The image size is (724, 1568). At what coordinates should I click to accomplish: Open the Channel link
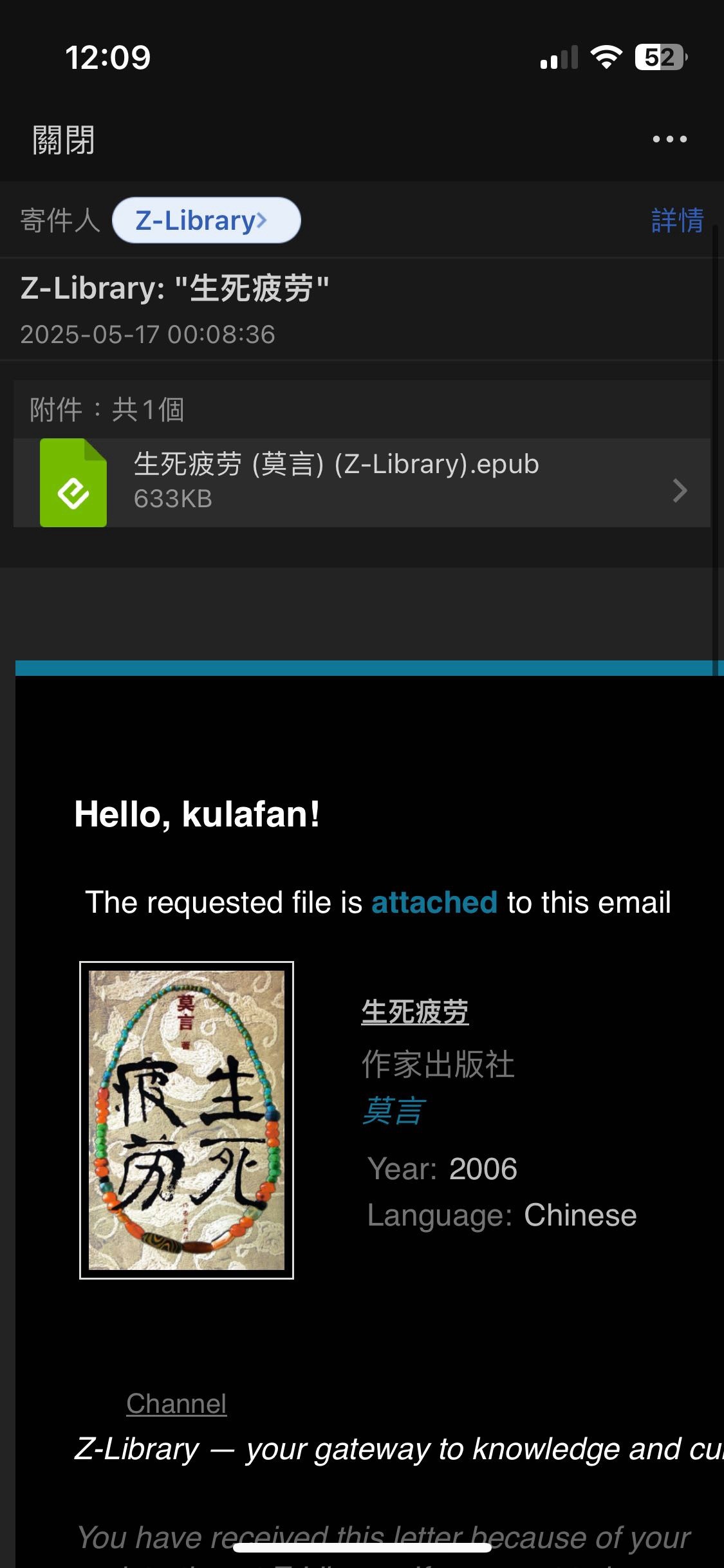(176, 1403)
